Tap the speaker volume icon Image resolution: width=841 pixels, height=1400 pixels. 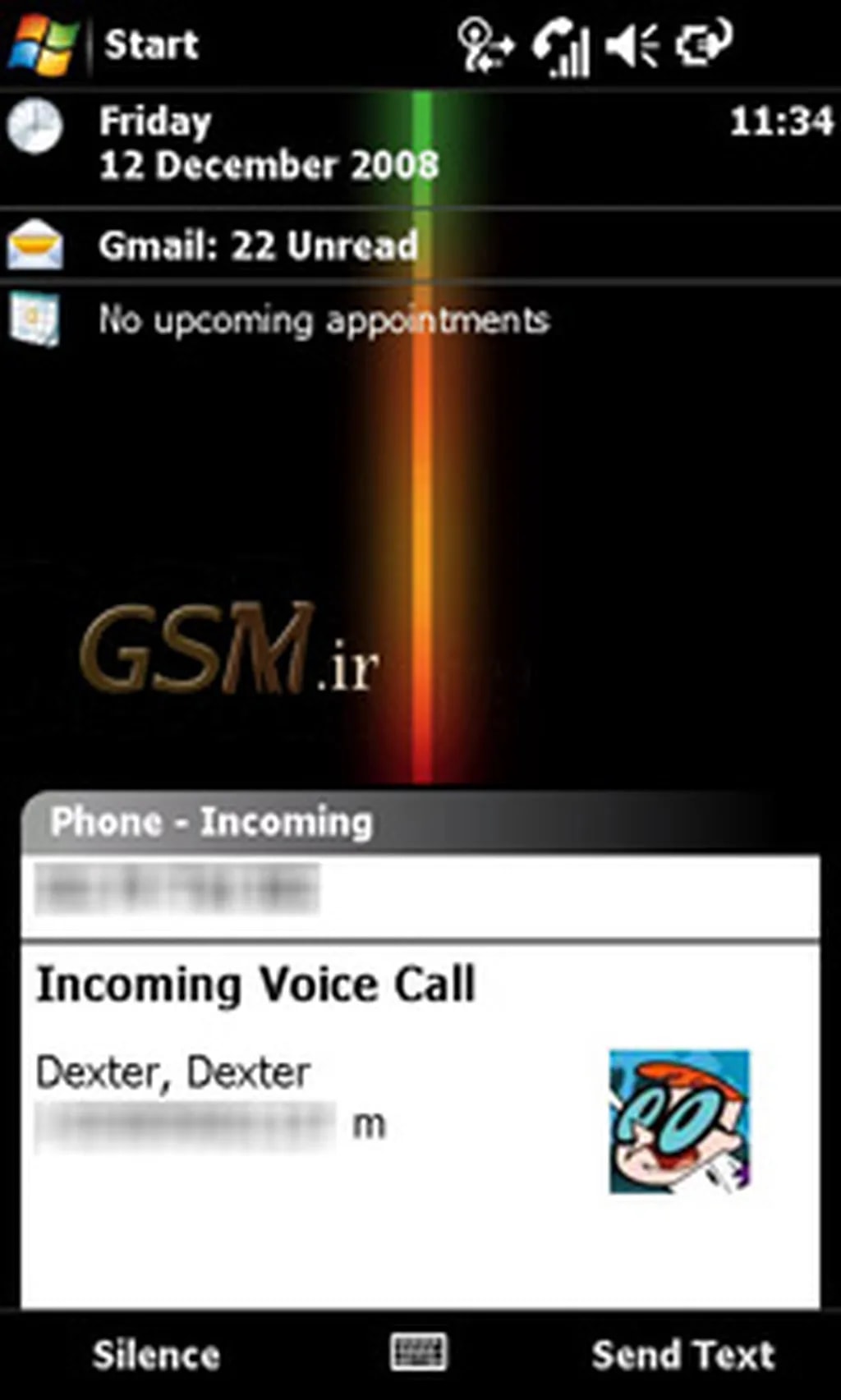tap(631, 45)
